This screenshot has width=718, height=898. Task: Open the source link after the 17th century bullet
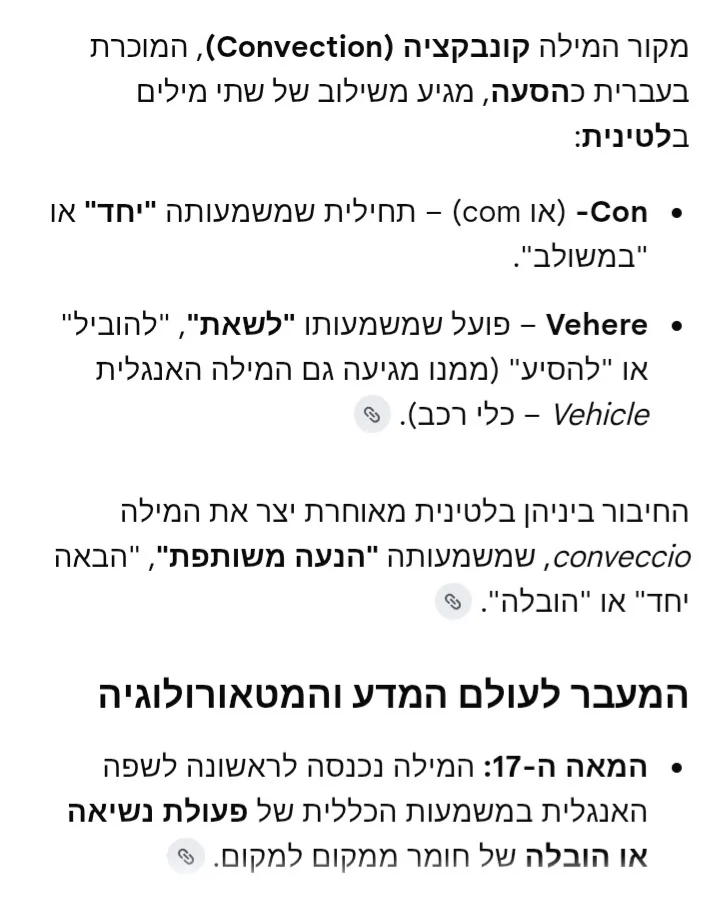pos(186,856)
